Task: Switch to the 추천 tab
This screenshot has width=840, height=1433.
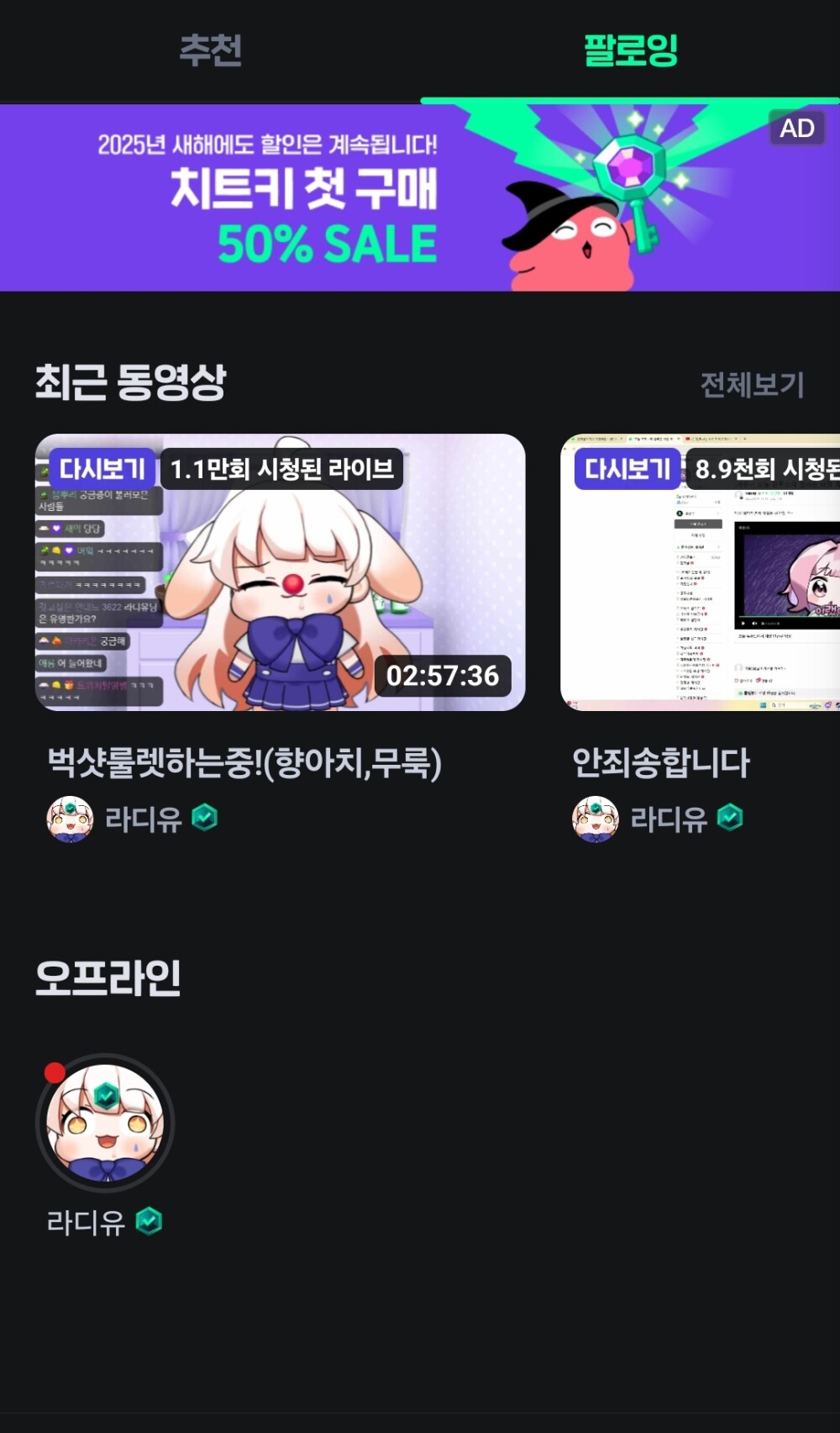Action: 210,50
